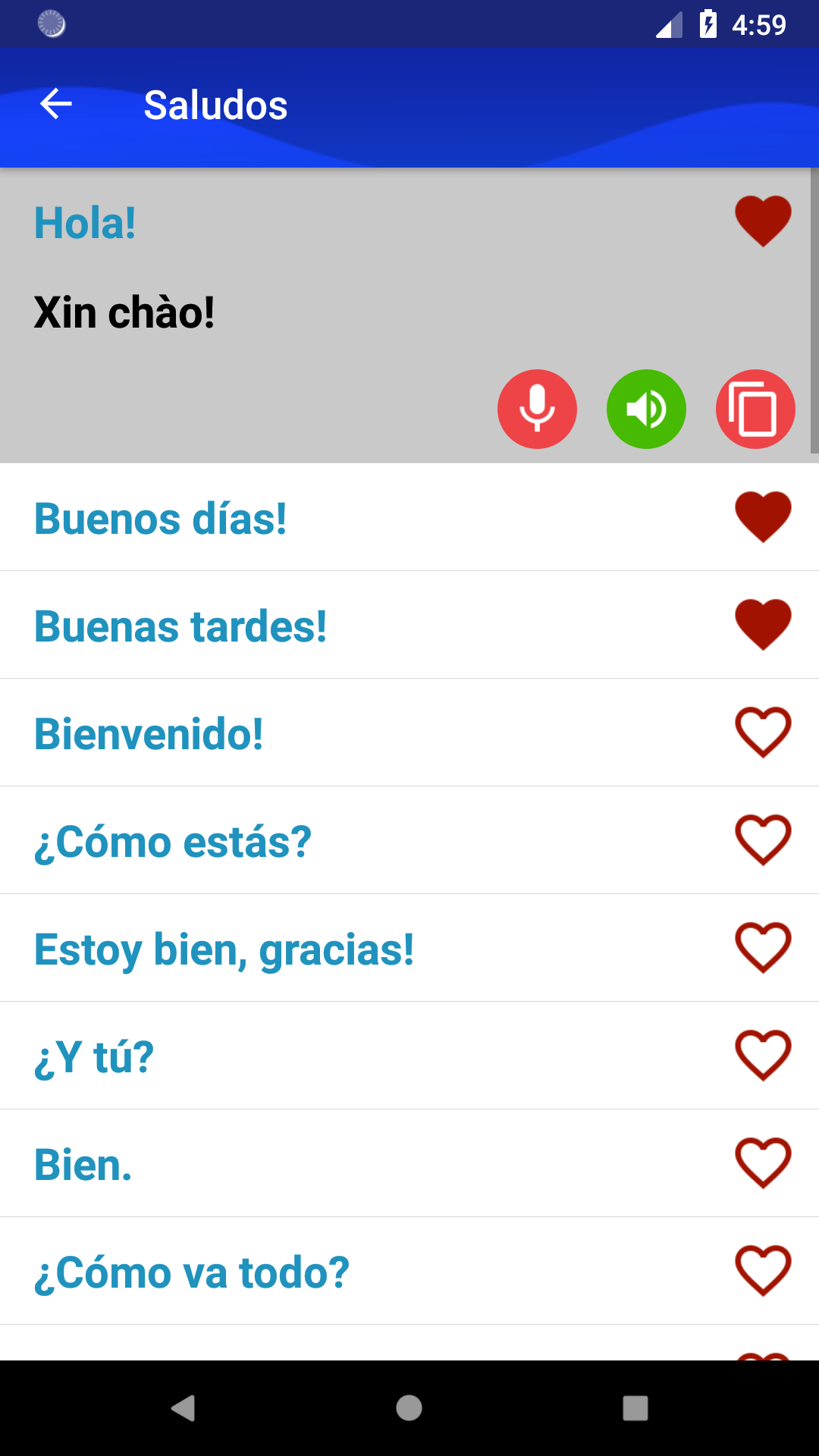The height and width of the screenshot is (1456, 819).
Task: Go back using the app bar arrow
Action: (55, 104)
